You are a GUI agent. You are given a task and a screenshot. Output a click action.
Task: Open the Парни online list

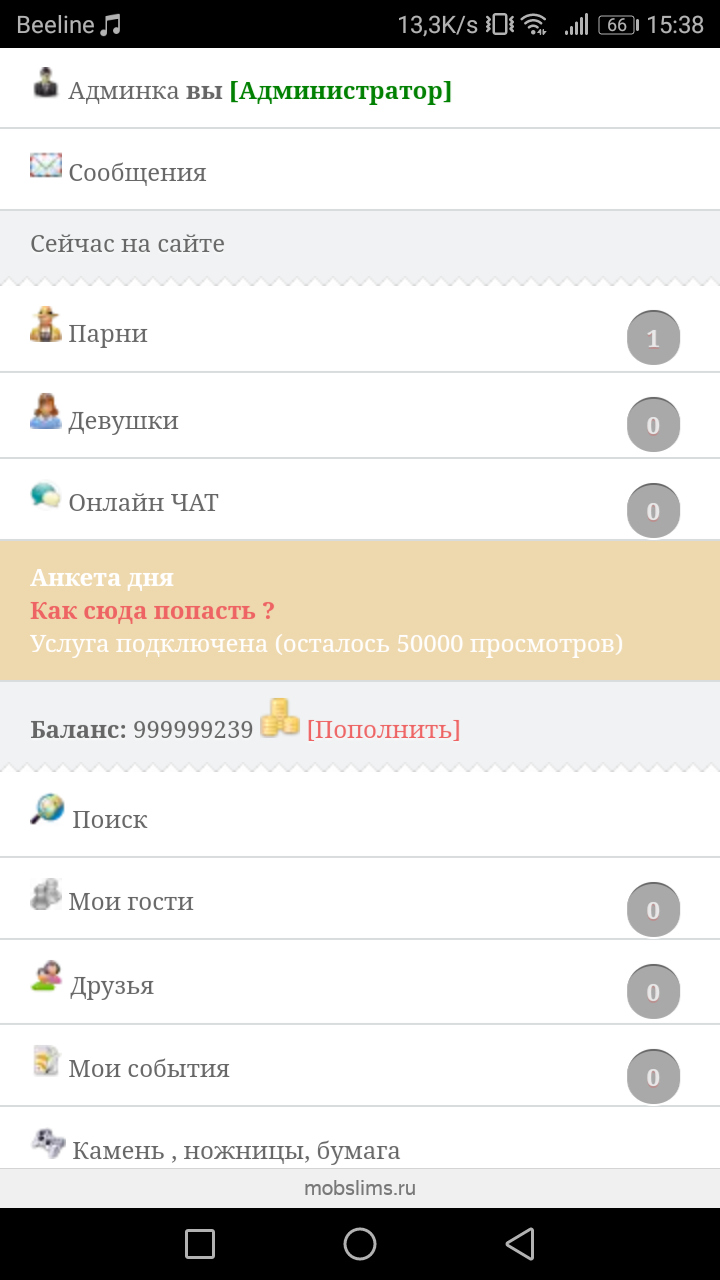108,333
